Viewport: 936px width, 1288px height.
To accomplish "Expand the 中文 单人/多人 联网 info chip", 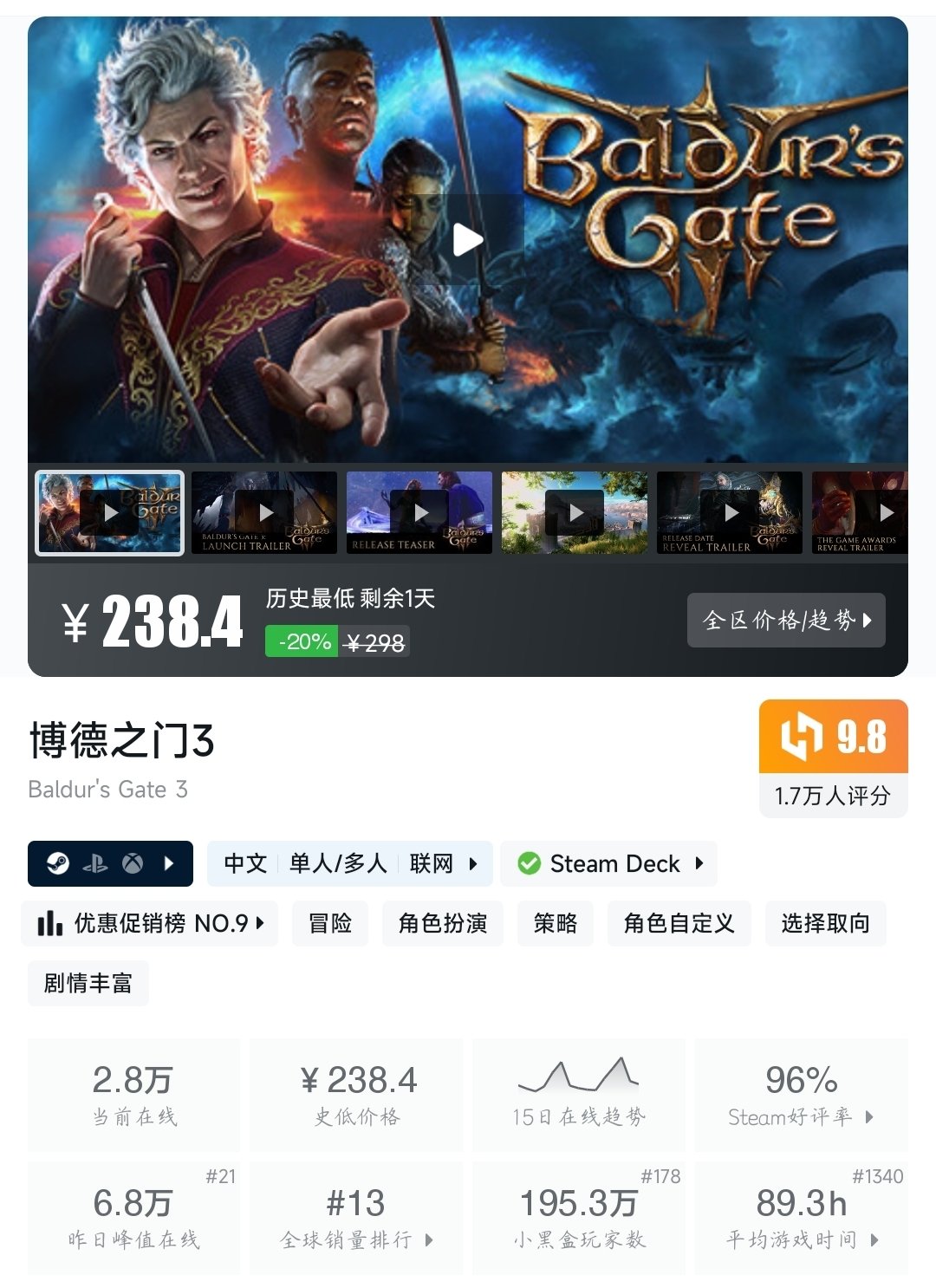I will [x=349, y=863].
